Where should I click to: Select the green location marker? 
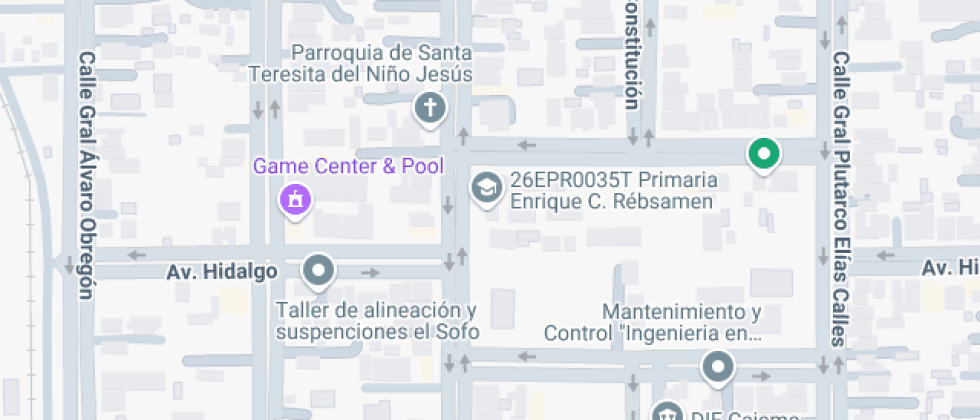pyautogui.click(x=765, y=154)
